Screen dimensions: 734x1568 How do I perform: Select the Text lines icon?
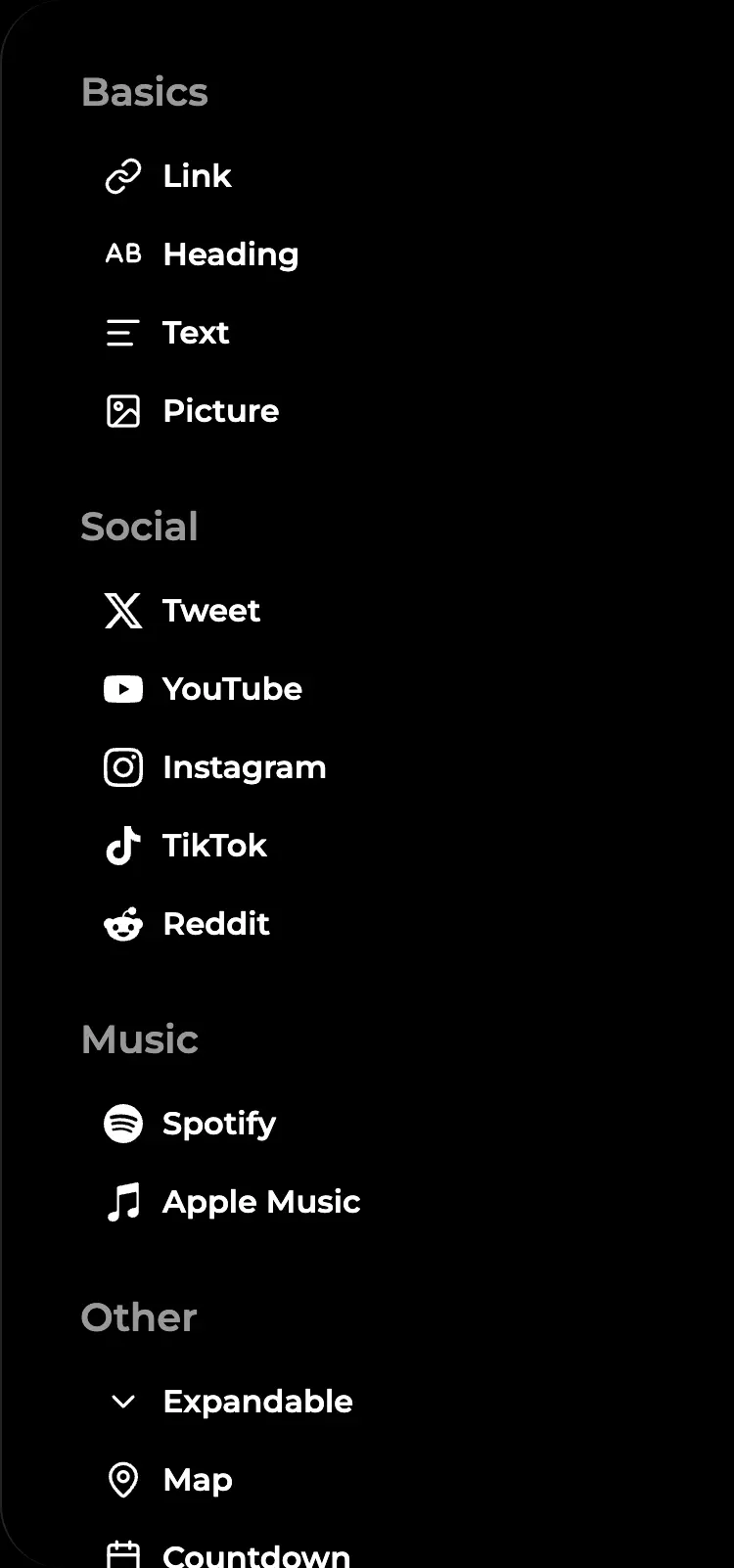point(121,334)
